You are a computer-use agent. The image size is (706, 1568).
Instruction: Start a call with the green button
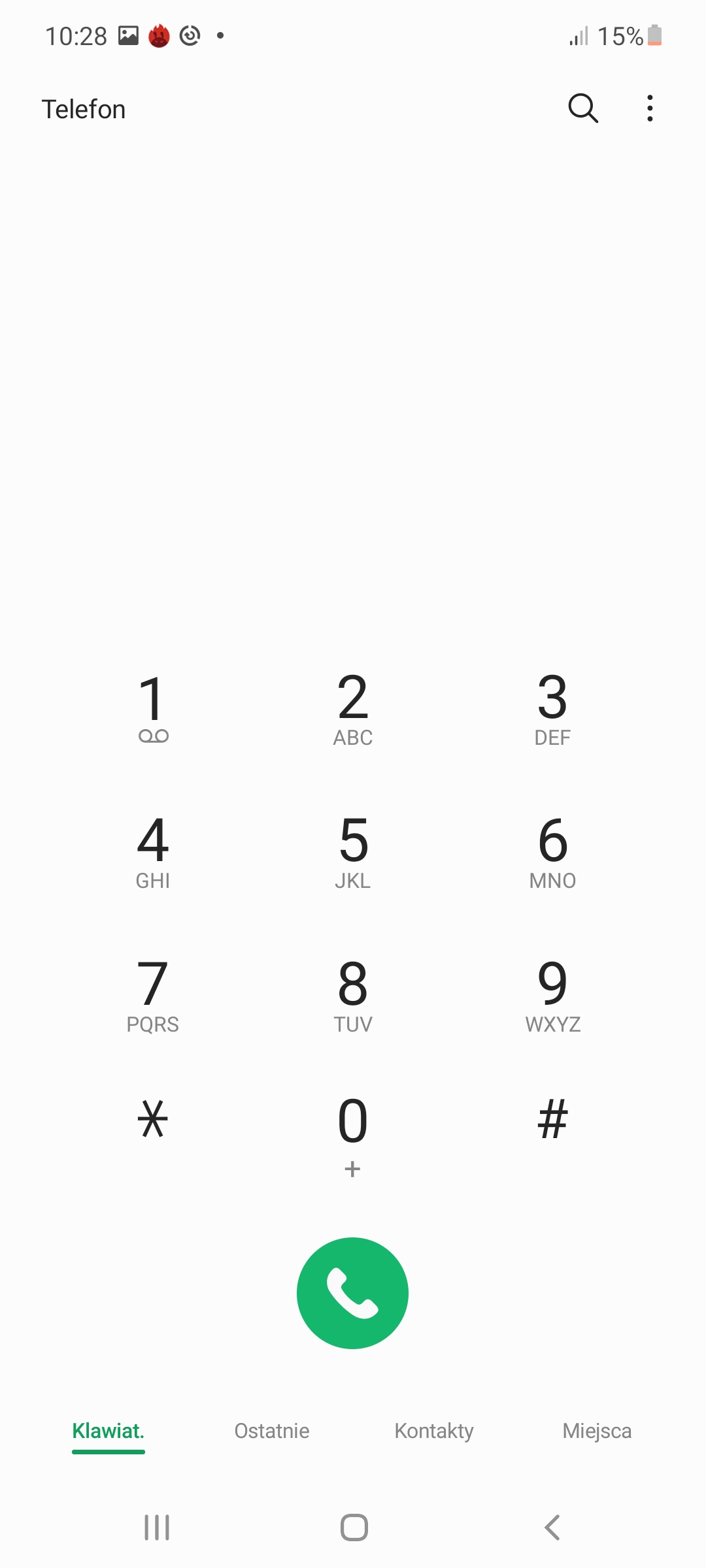[x=353, y=1293]
